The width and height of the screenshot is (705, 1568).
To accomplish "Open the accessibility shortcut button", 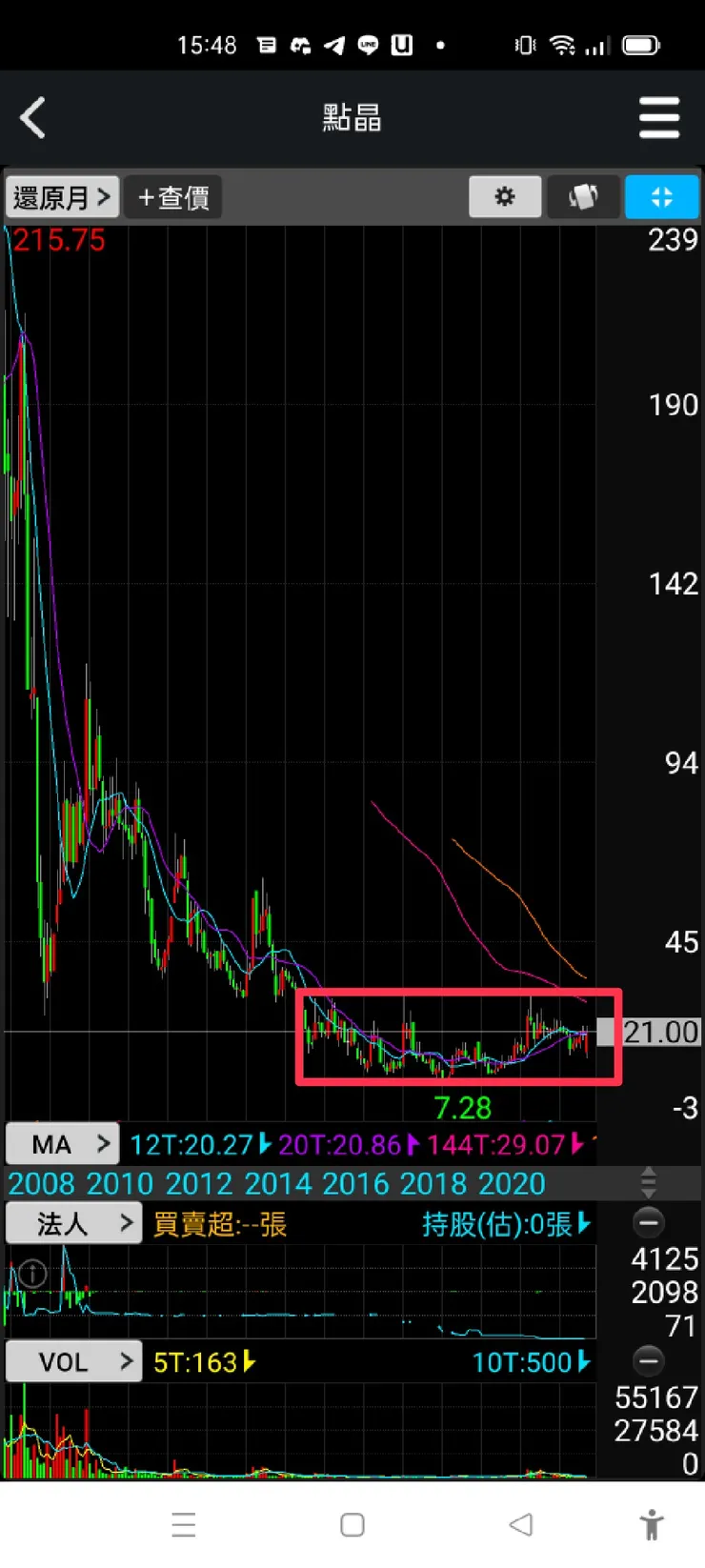I will [652, 1524].
